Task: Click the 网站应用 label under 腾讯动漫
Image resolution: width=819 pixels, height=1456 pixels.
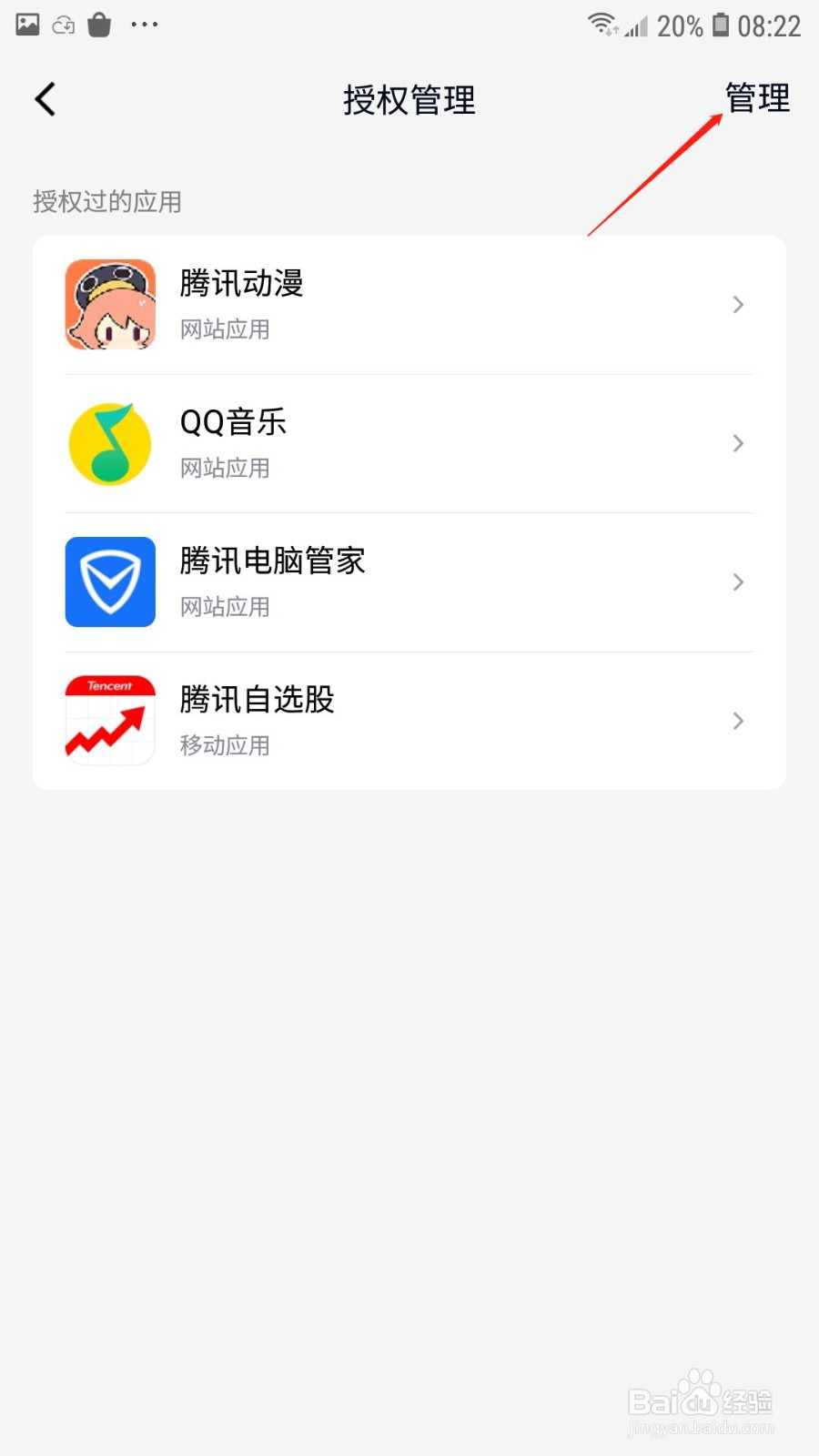Action: (x=224, y=329)
